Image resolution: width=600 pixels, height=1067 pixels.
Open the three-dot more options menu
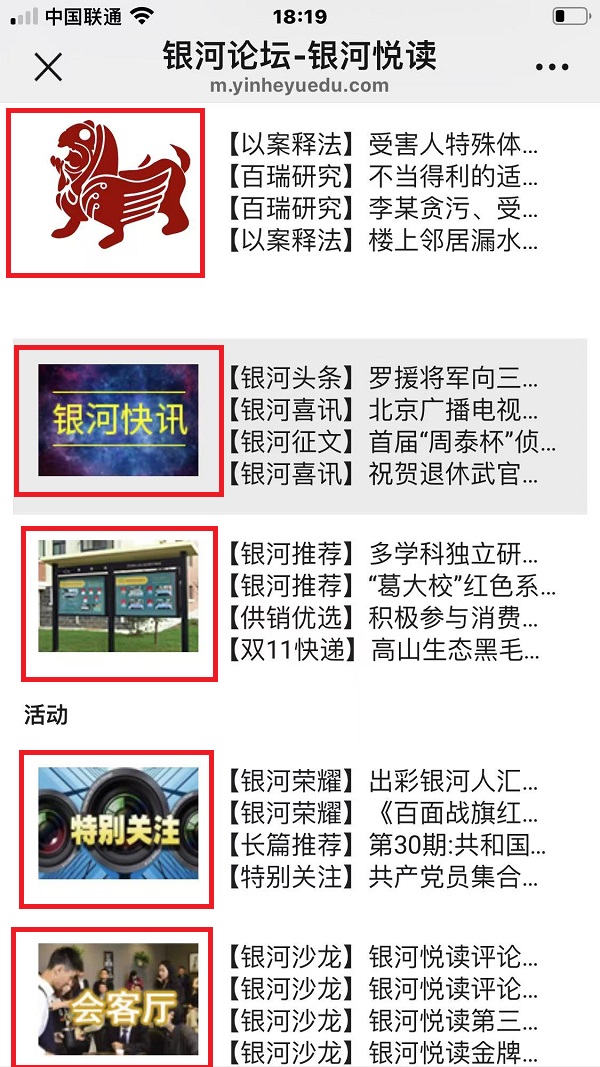coord(551,67)
